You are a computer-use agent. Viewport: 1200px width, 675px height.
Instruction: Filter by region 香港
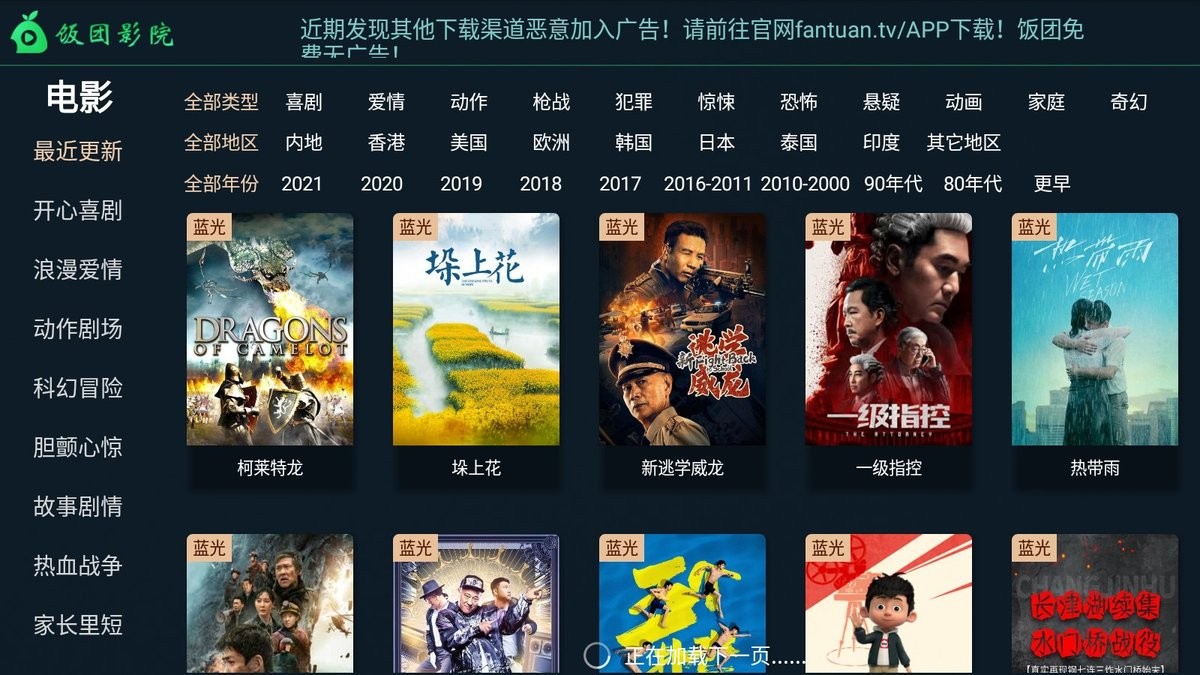[386, 143]
